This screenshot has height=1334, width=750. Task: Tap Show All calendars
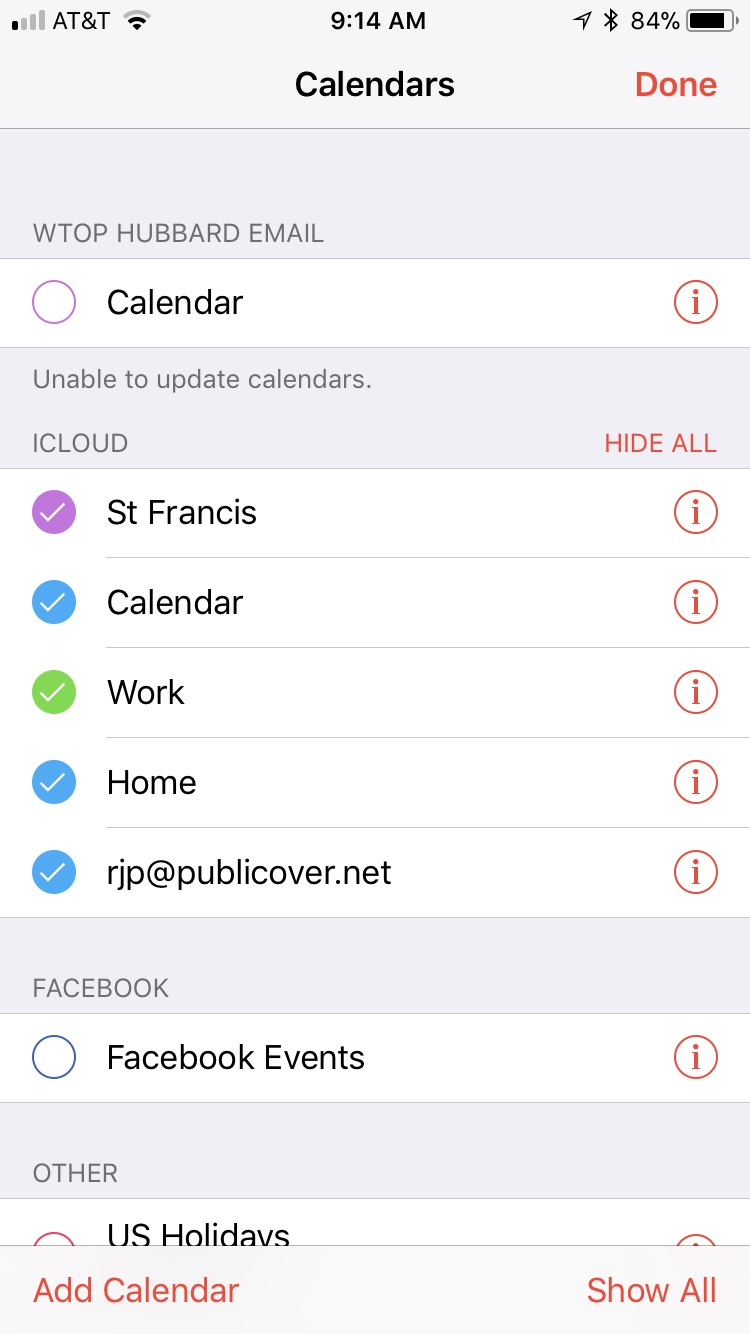pos(651,1290)
